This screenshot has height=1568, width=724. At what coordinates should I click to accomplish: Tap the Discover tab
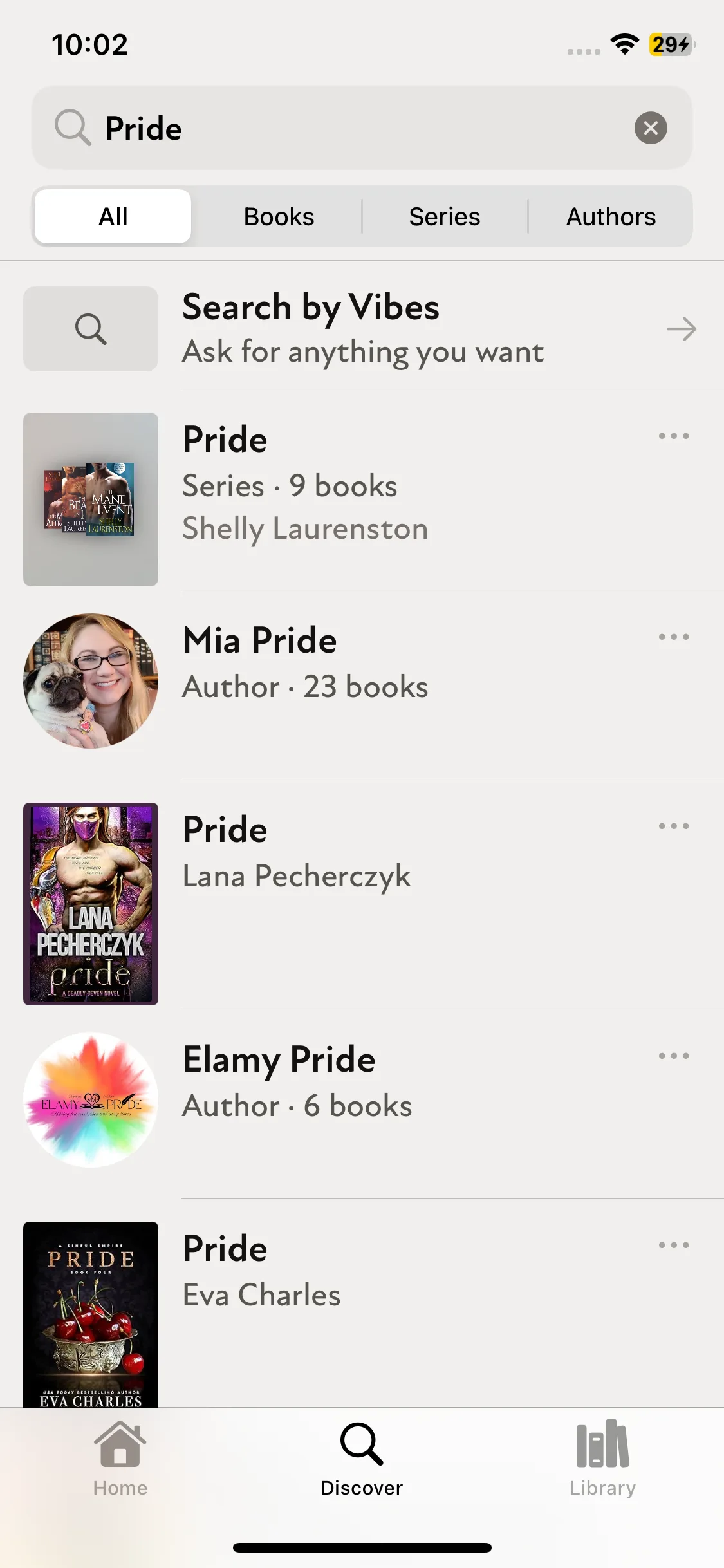362,1459
